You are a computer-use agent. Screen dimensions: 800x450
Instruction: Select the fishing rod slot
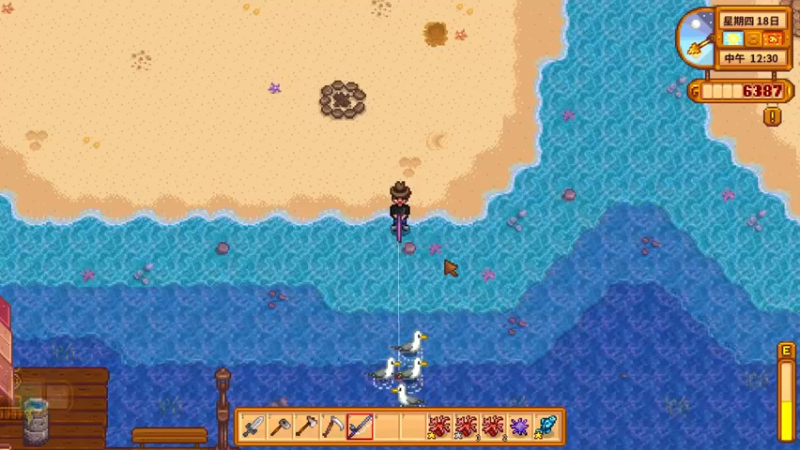point(360,427)
